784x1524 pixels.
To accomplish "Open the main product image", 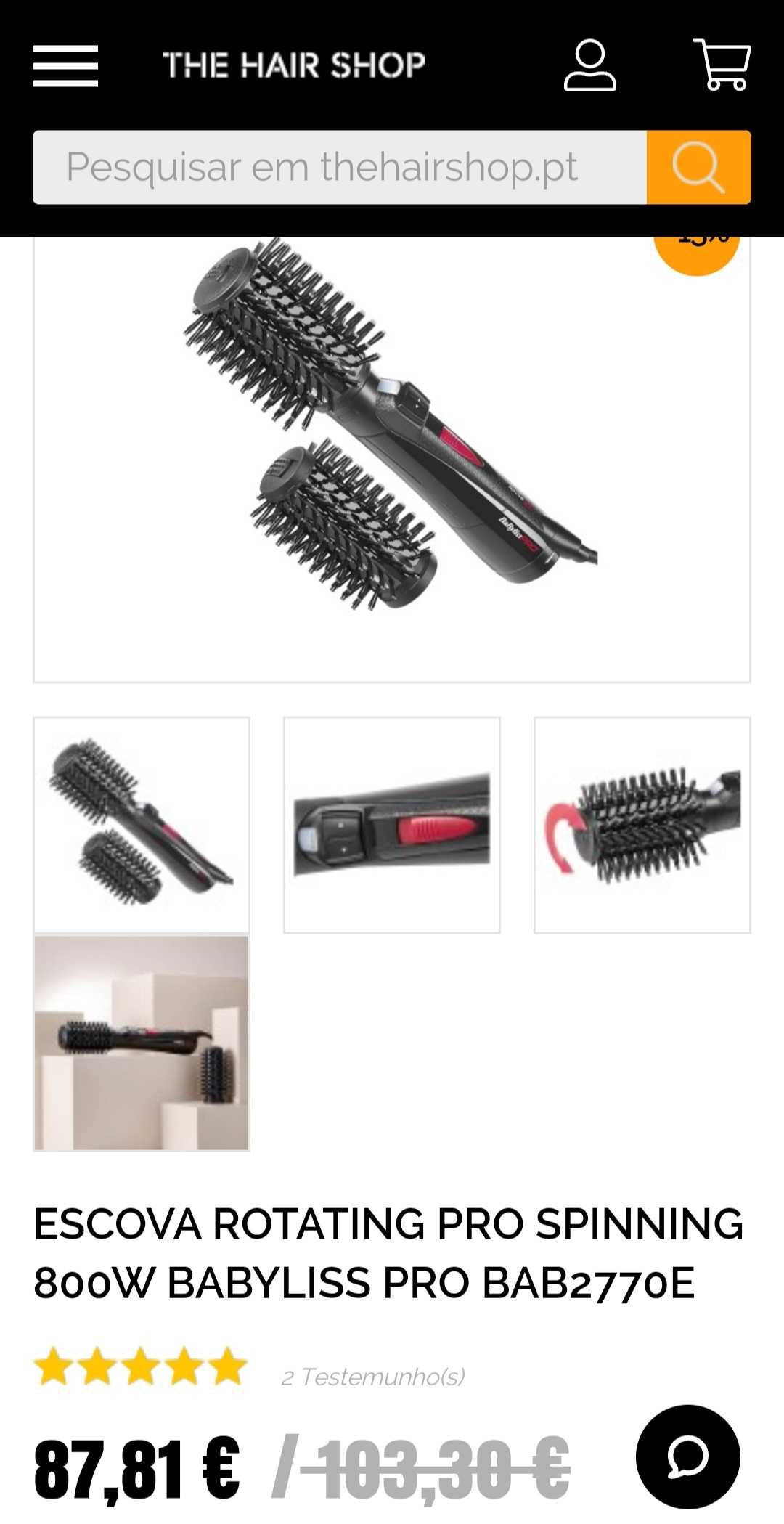I will (x=392, y=459).
